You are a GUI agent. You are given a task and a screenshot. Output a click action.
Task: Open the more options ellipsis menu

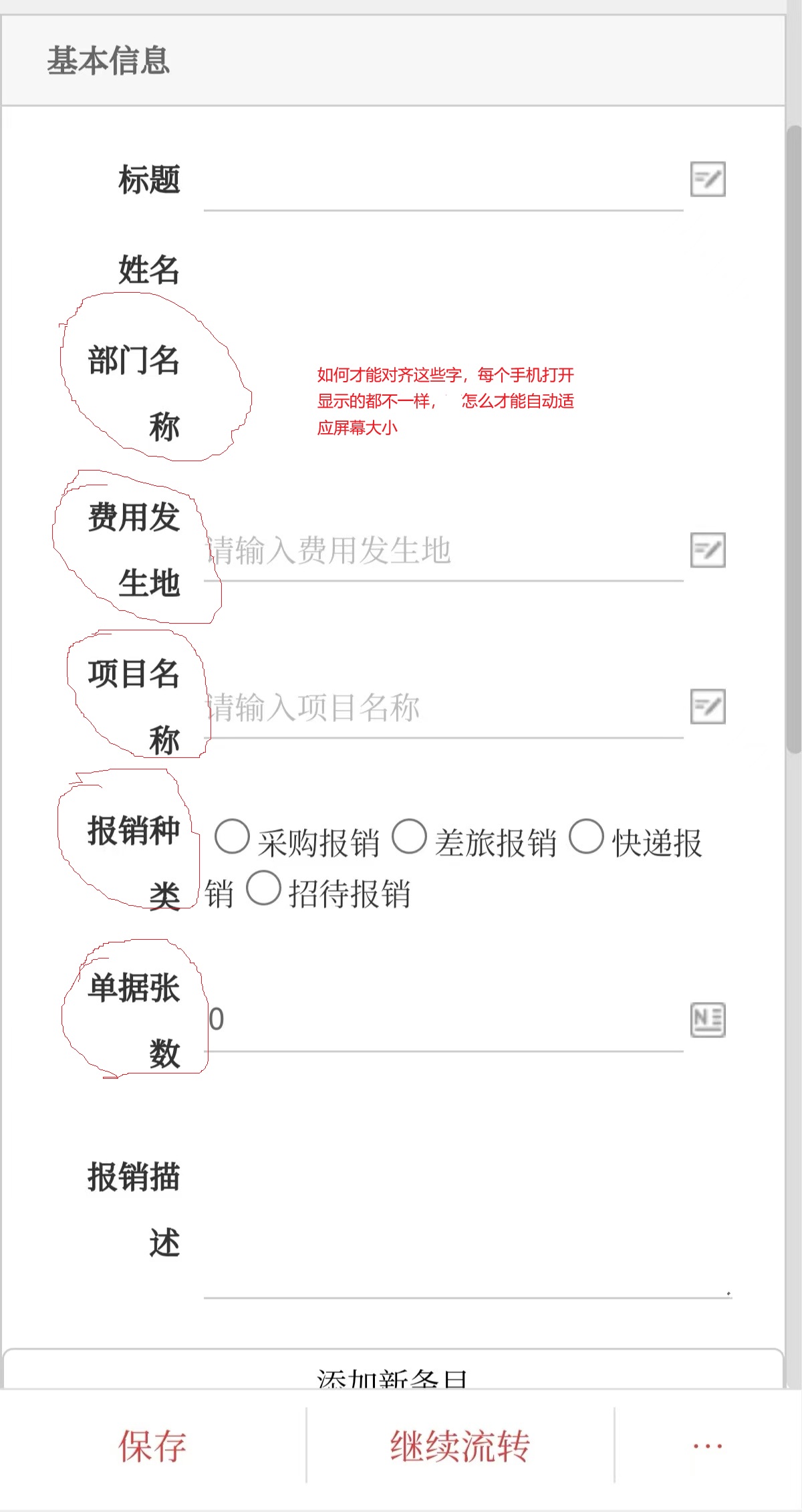pos(707,1446)
